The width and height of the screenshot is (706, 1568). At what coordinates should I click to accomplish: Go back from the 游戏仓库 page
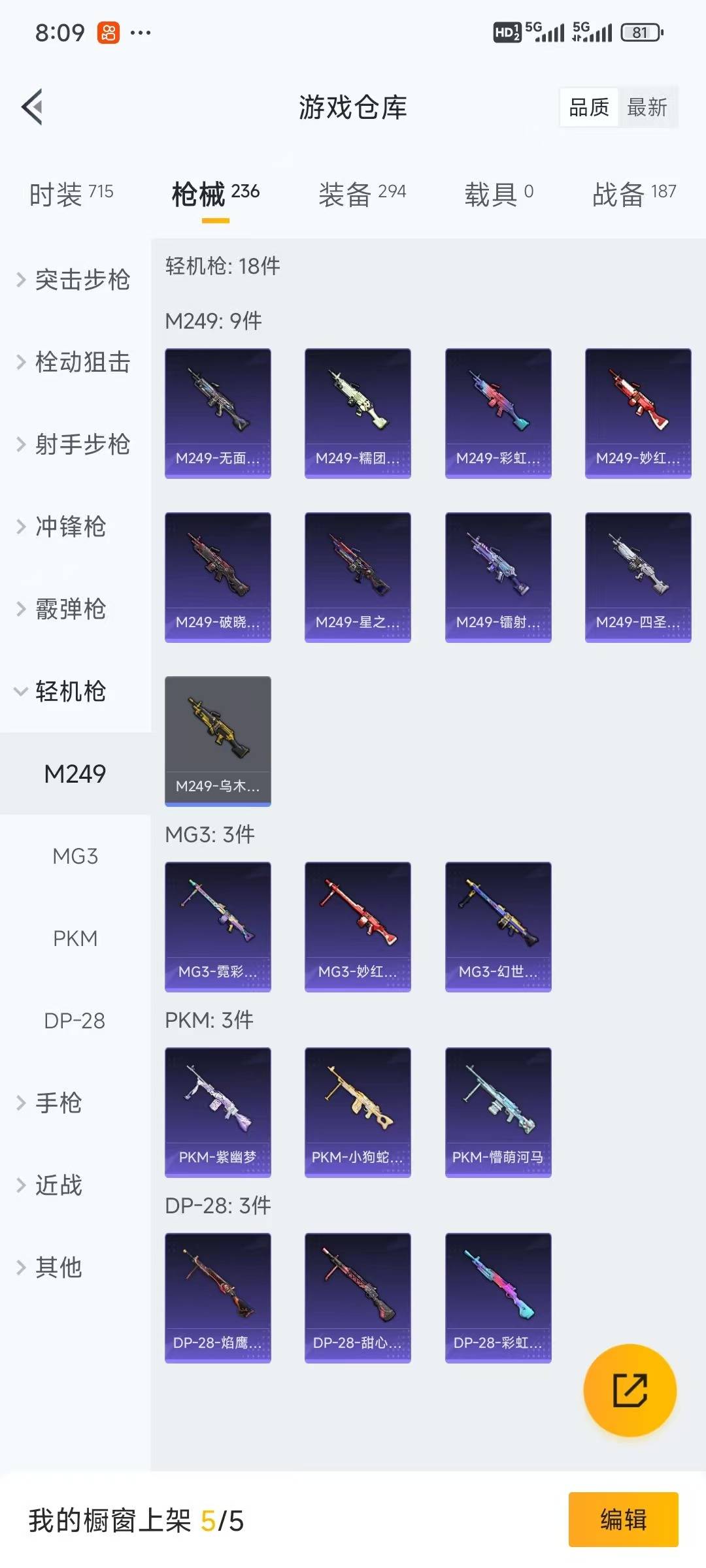(x=33, y=107)
